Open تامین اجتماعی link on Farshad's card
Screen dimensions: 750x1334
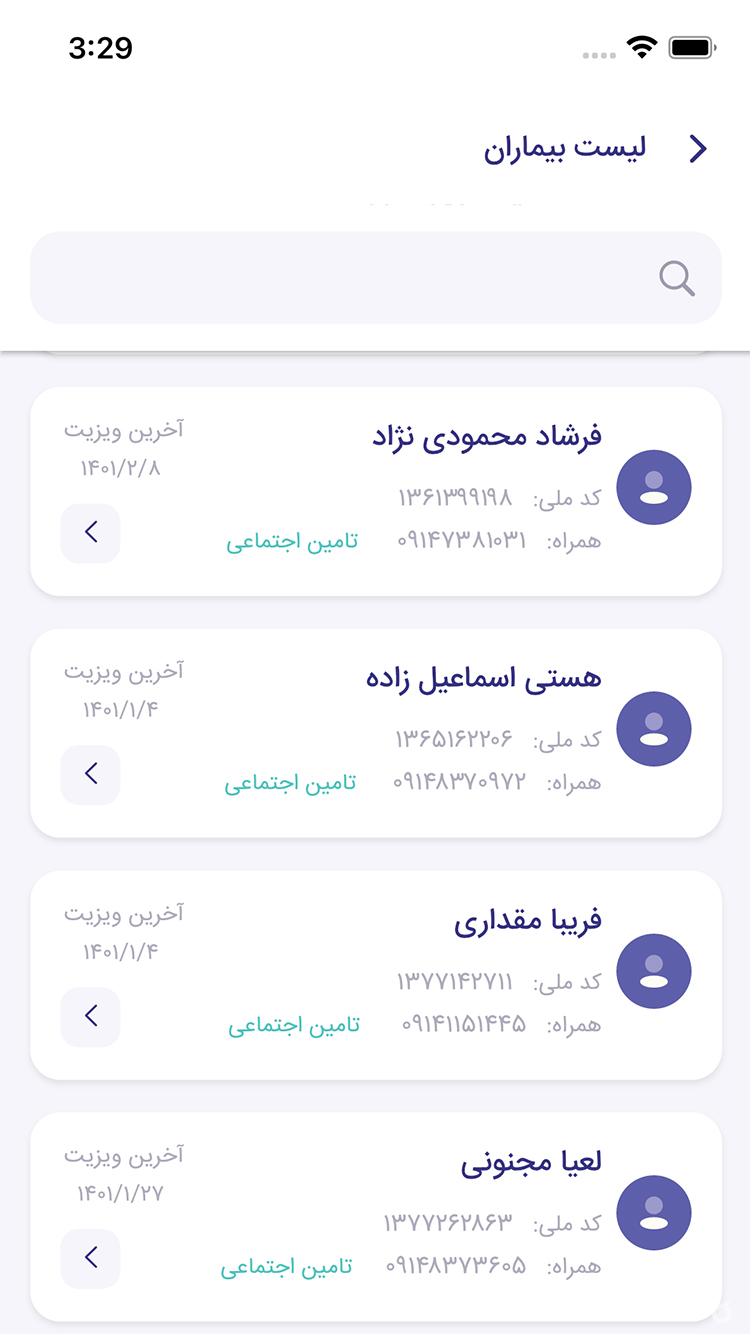[x=293, y=542]
